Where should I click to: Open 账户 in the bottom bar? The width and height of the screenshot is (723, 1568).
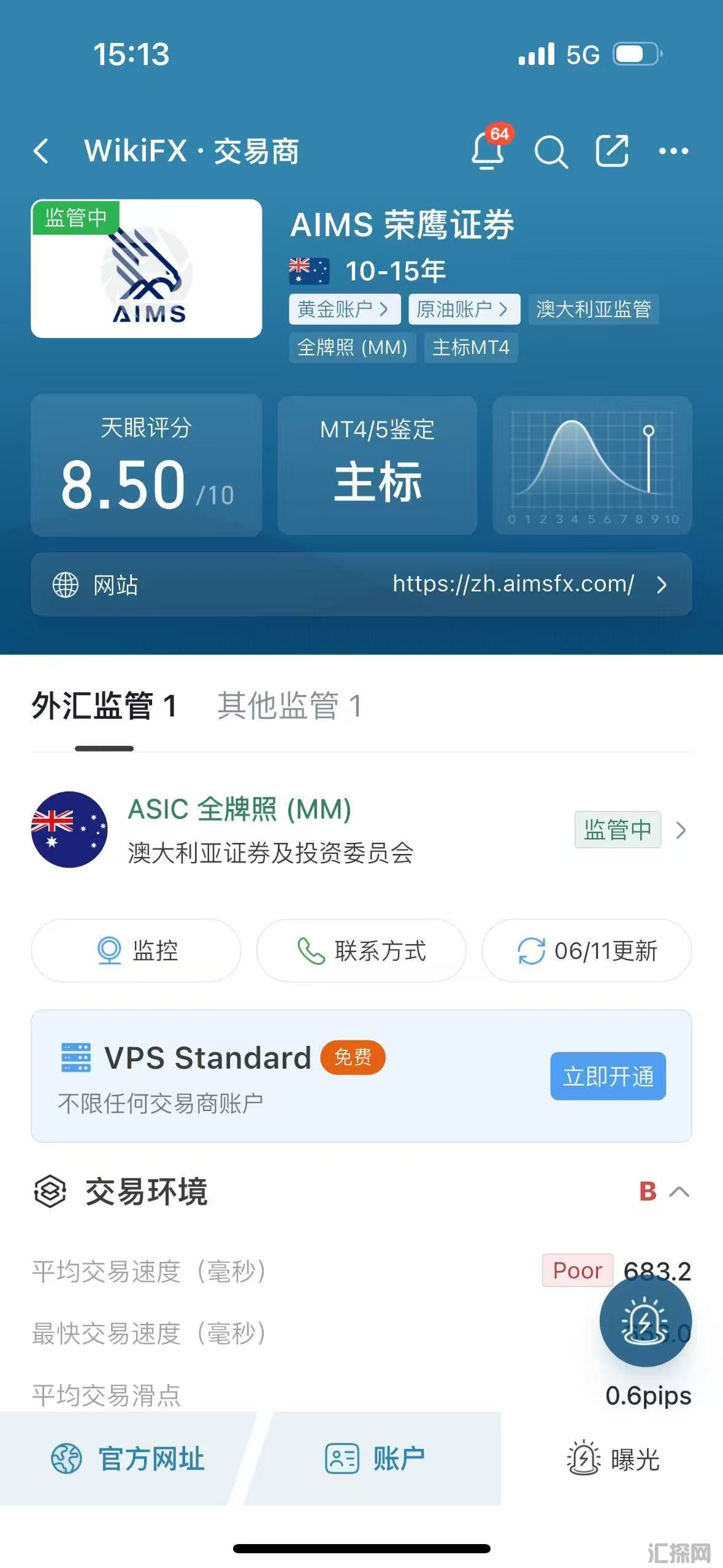pyautogui.click(x=374, y=1458)
